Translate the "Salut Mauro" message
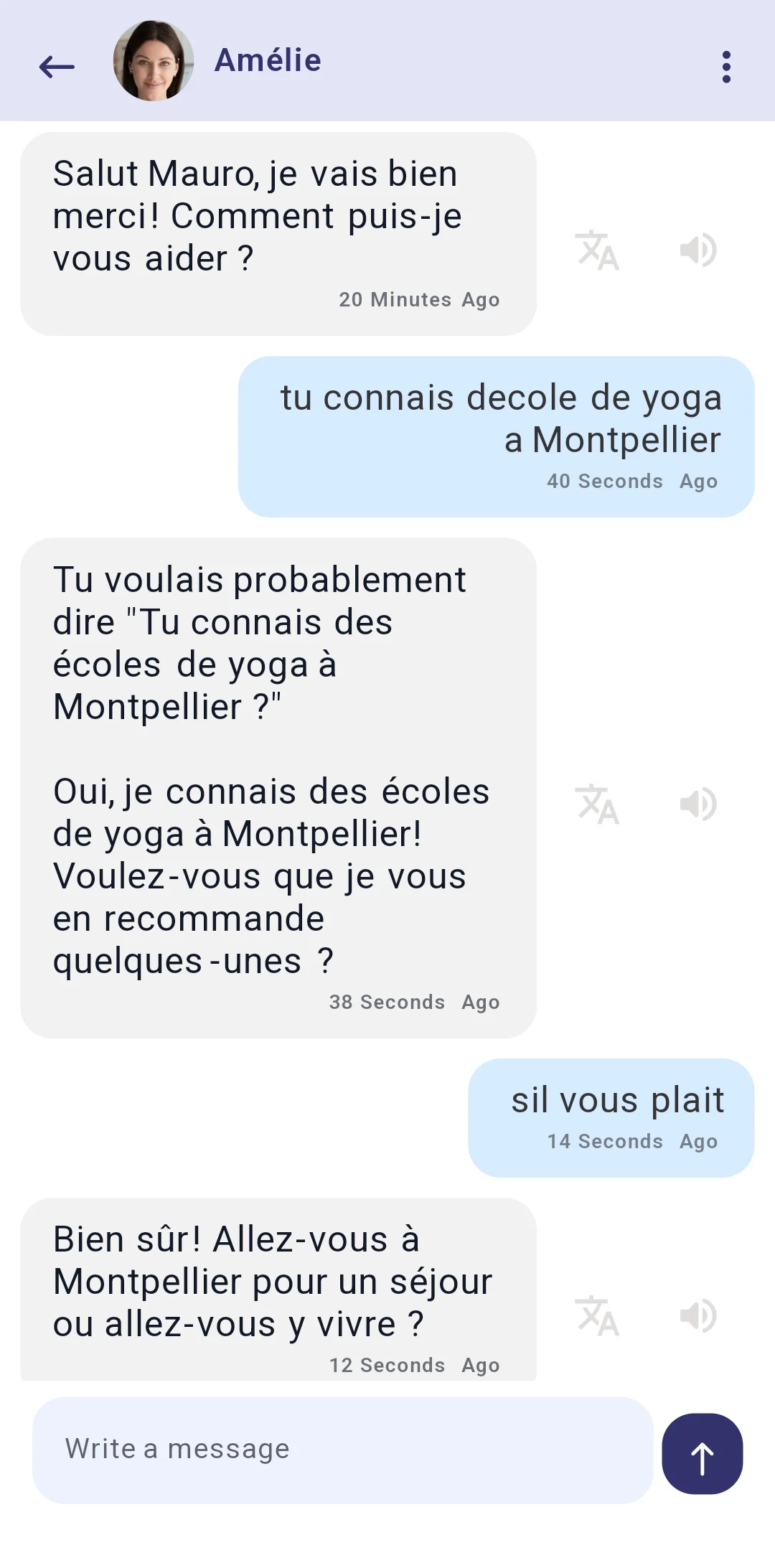Viewport: 775px width, 1568px height. coord(597,250)
